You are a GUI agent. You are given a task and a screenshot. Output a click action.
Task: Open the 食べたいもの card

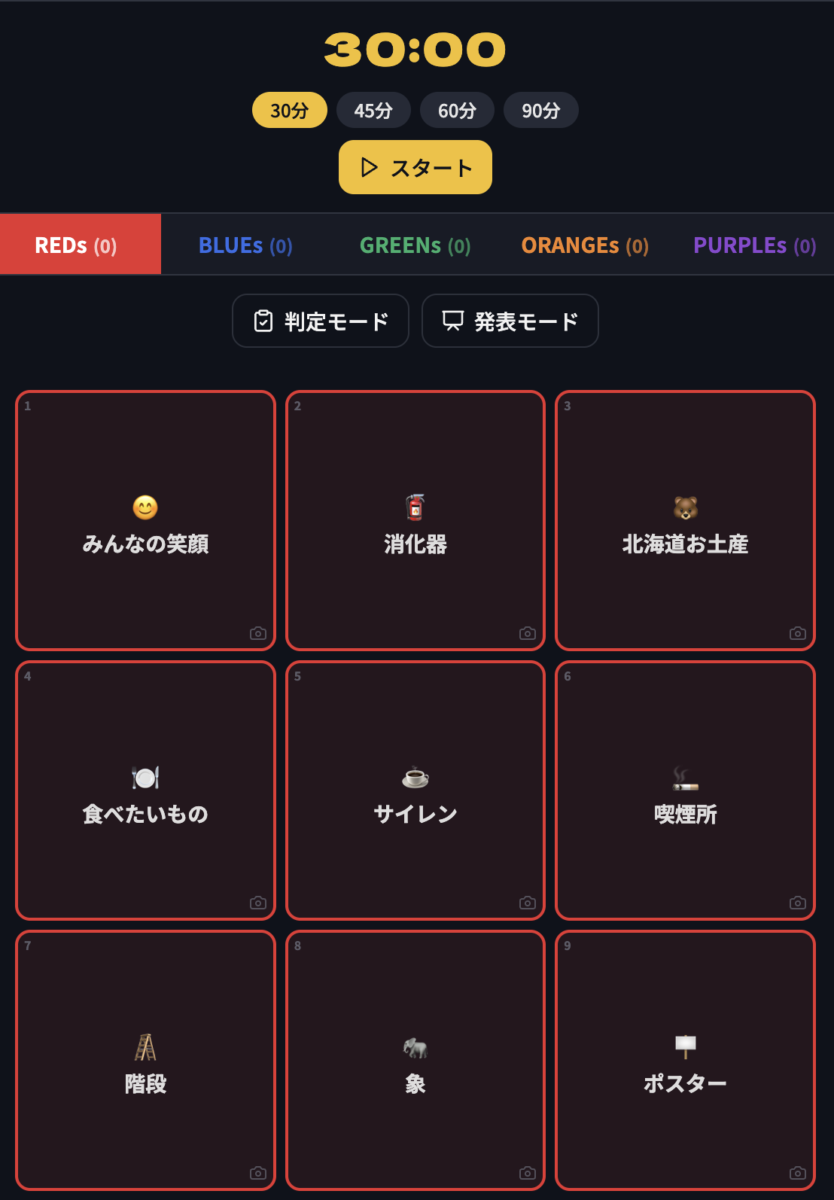145,790
